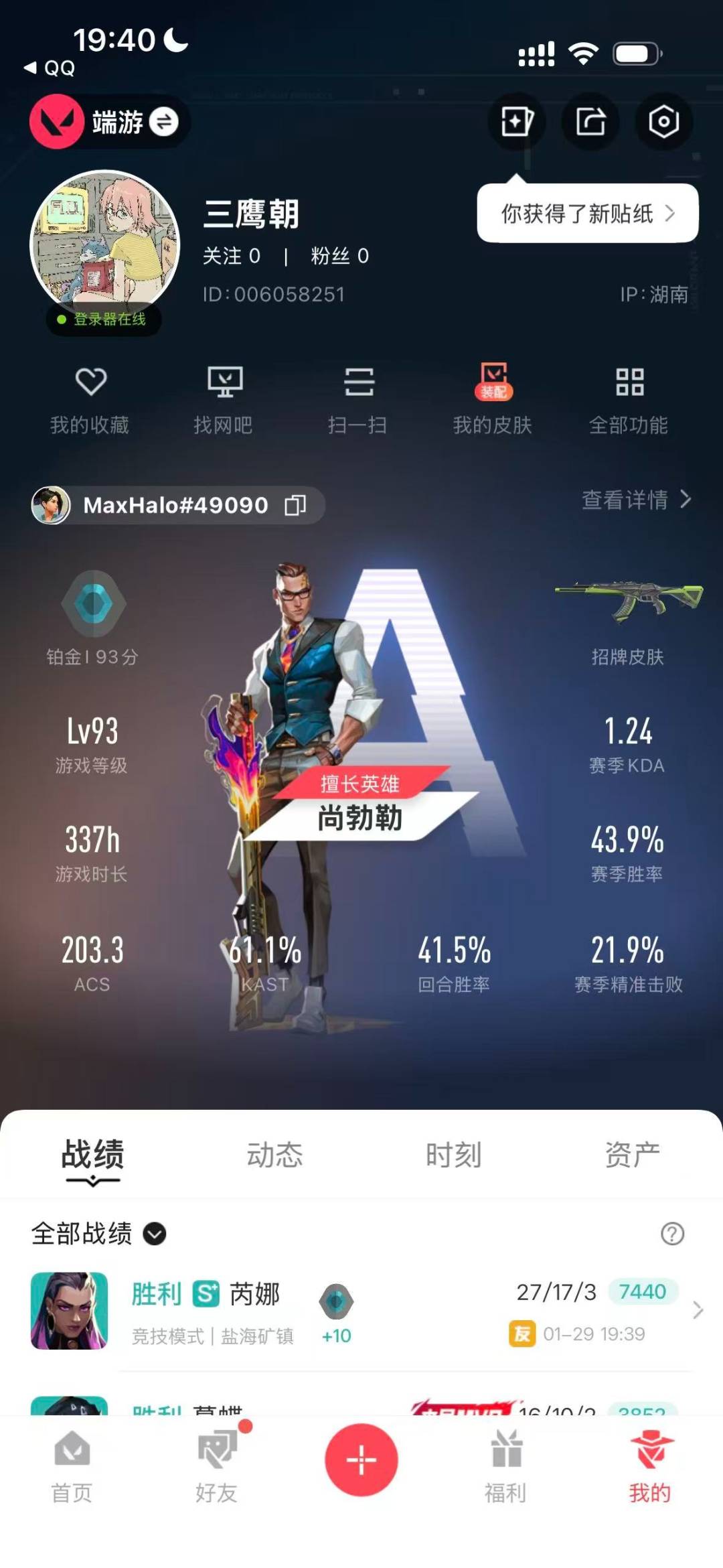723x1568 pixels.
Task: Go to the 首页 home tab
Action: click(72, 1467)
